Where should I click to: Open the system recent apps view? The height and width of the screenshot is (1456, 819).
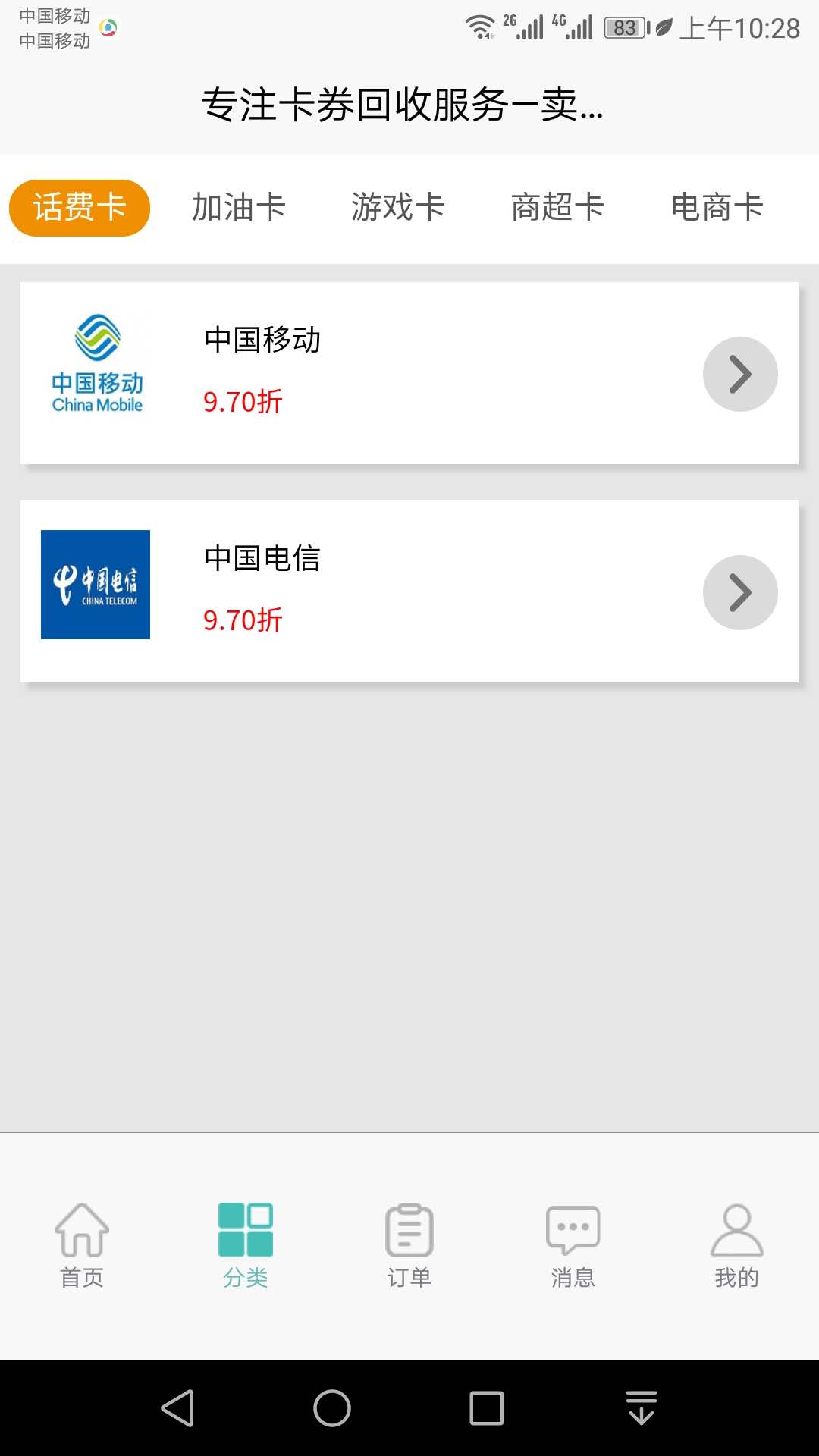pos(487,1408)
